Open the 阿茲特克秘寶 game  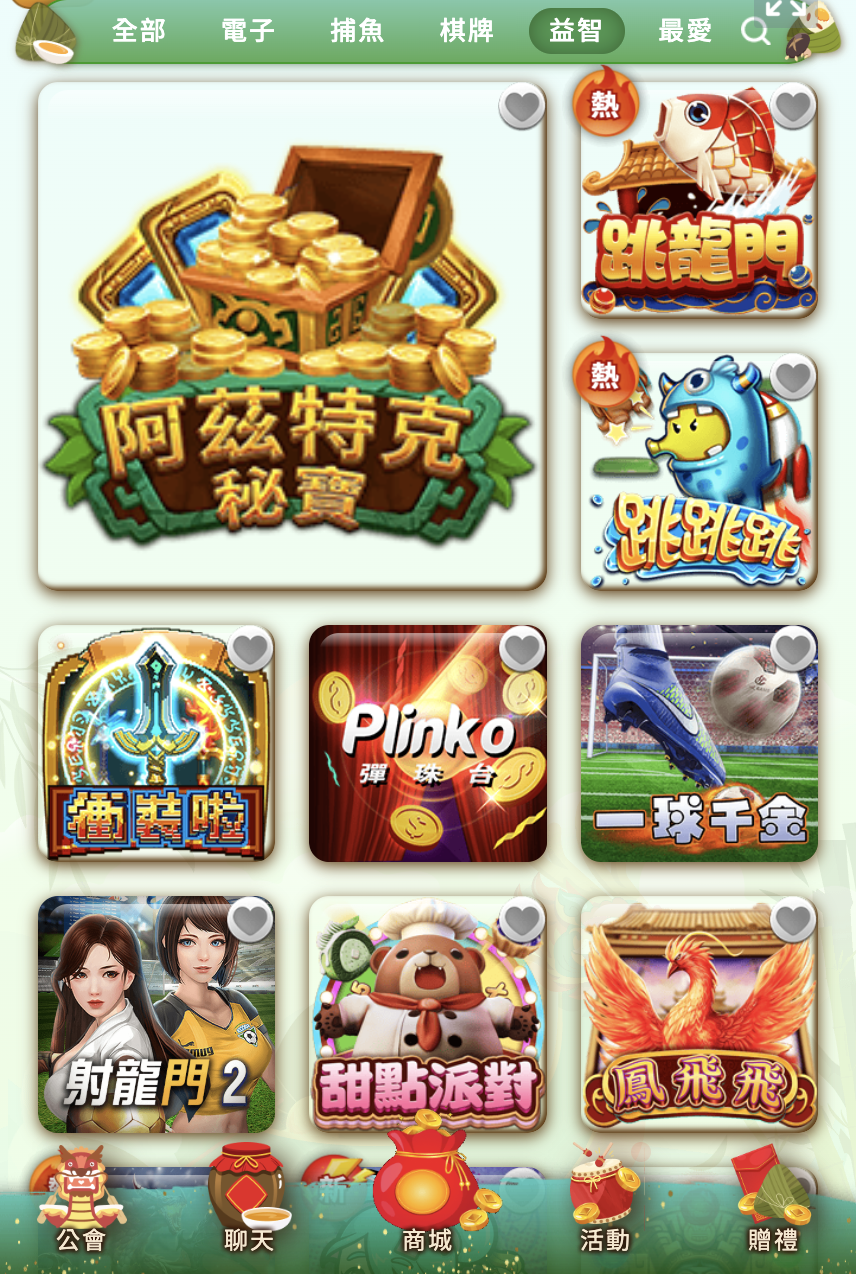(x=291, y=336)
